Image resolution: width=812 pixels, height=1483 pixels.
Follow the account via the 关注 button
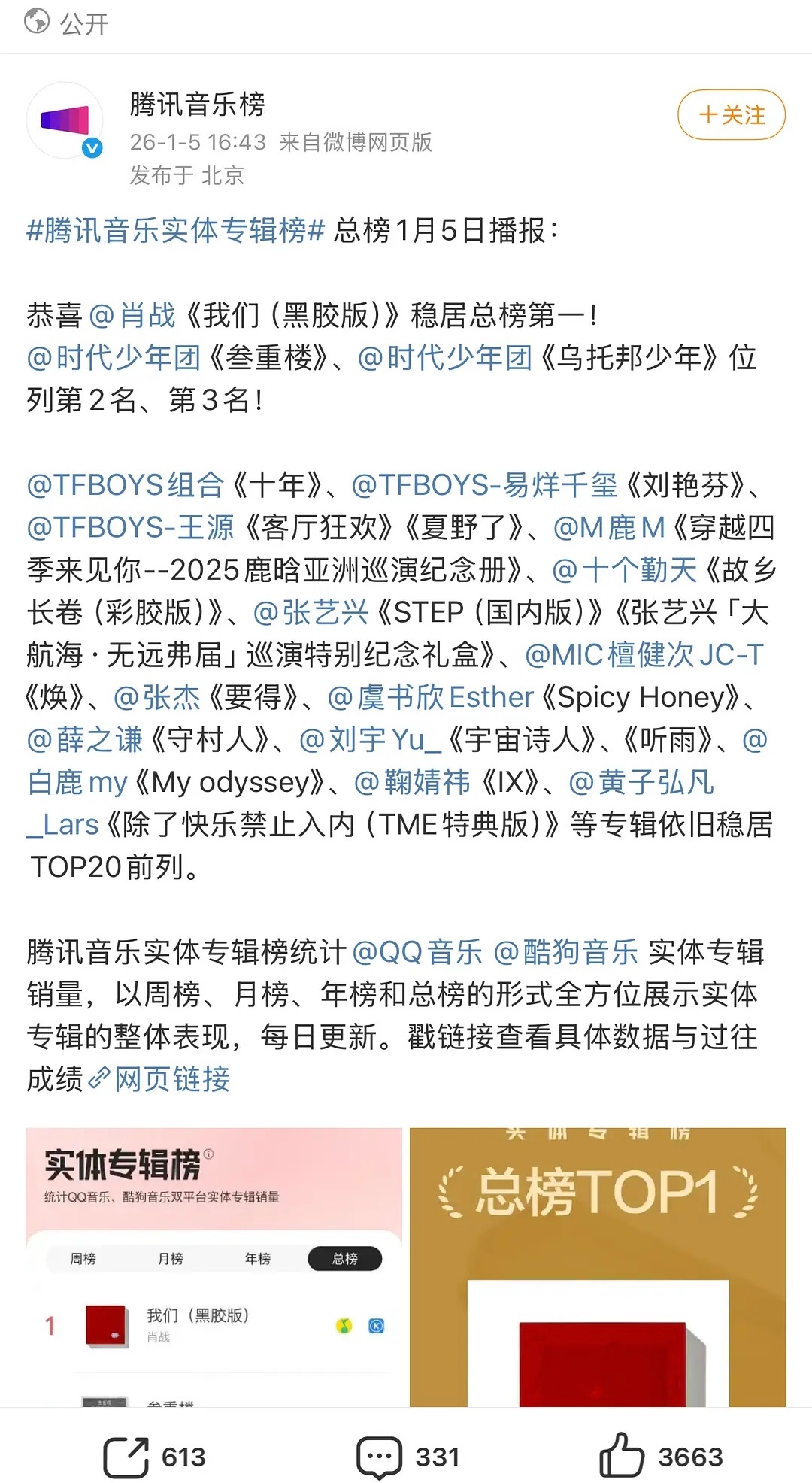click(731, 115)
